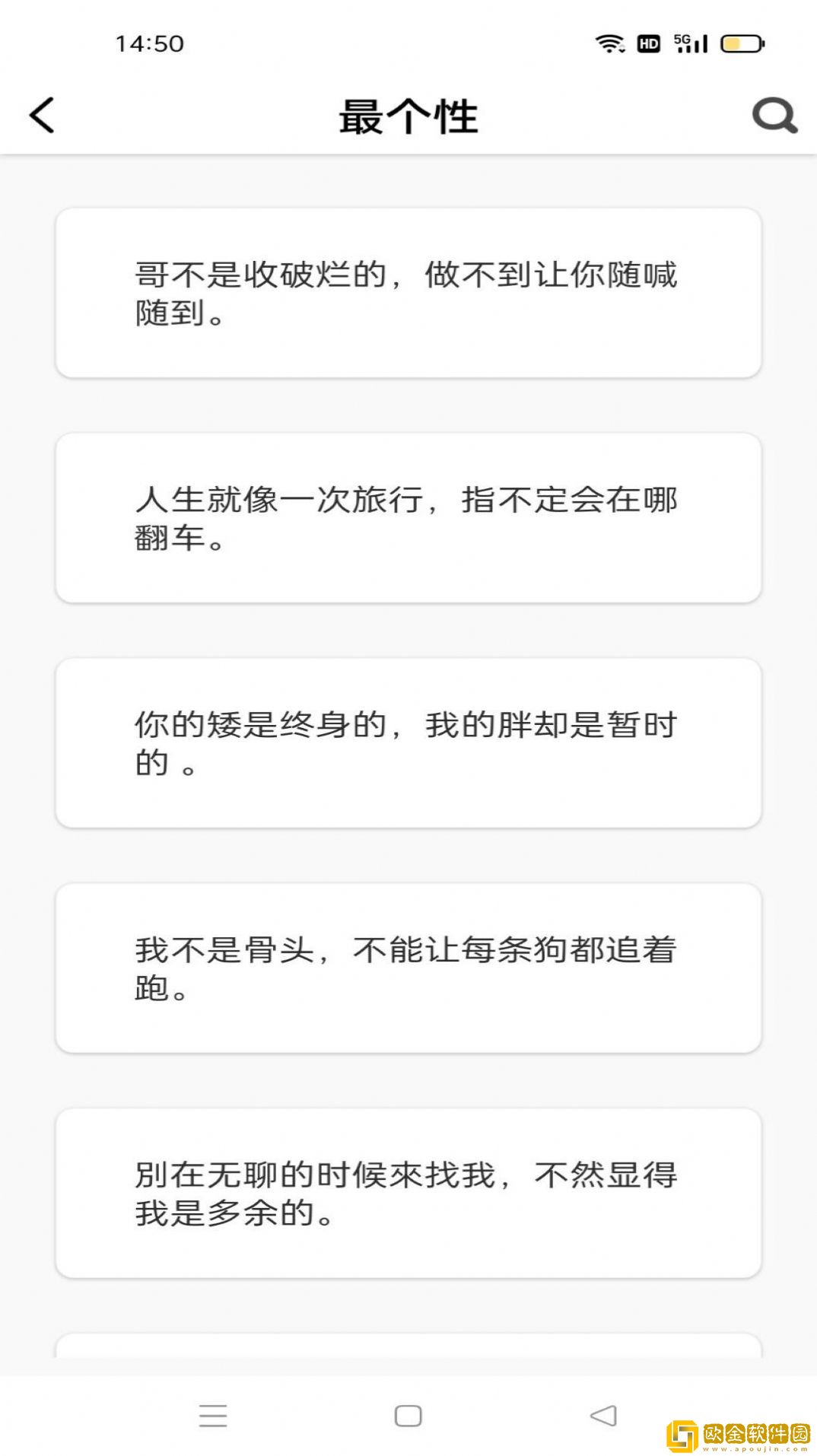Open the quote comparing life to travel

coord(408,516)
